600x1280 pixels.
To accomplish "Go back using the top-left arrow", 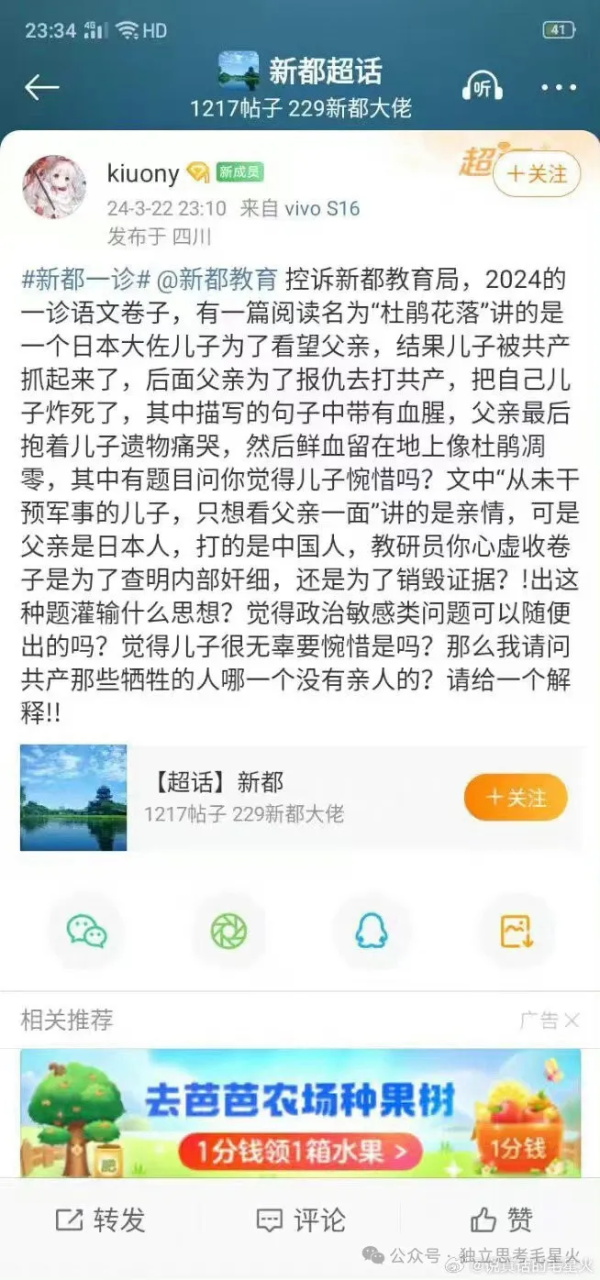I will pyautogui.click(x=41, y=88).
